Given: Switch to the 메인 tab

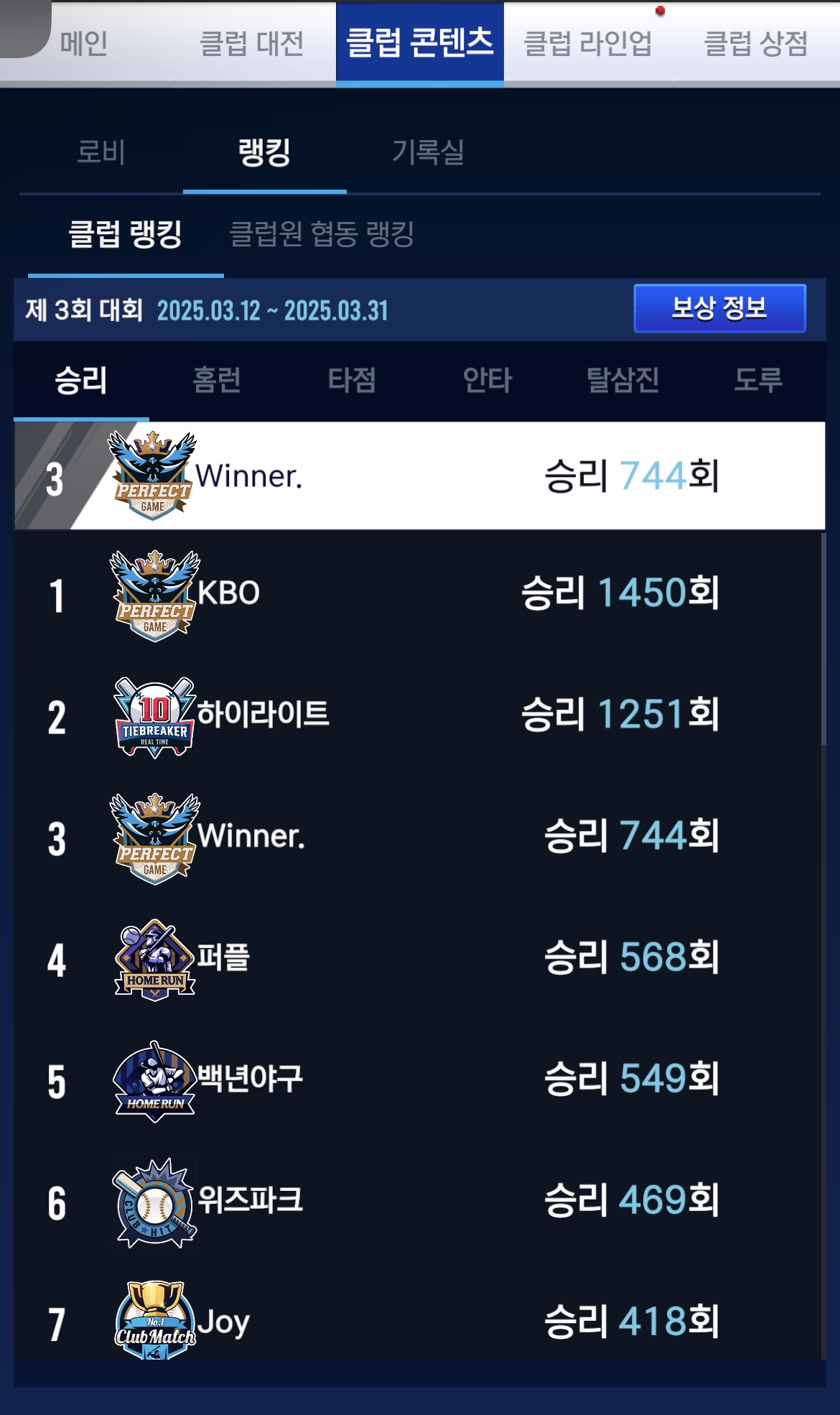Looking at the screenshot, I should (x=84, y=44).
